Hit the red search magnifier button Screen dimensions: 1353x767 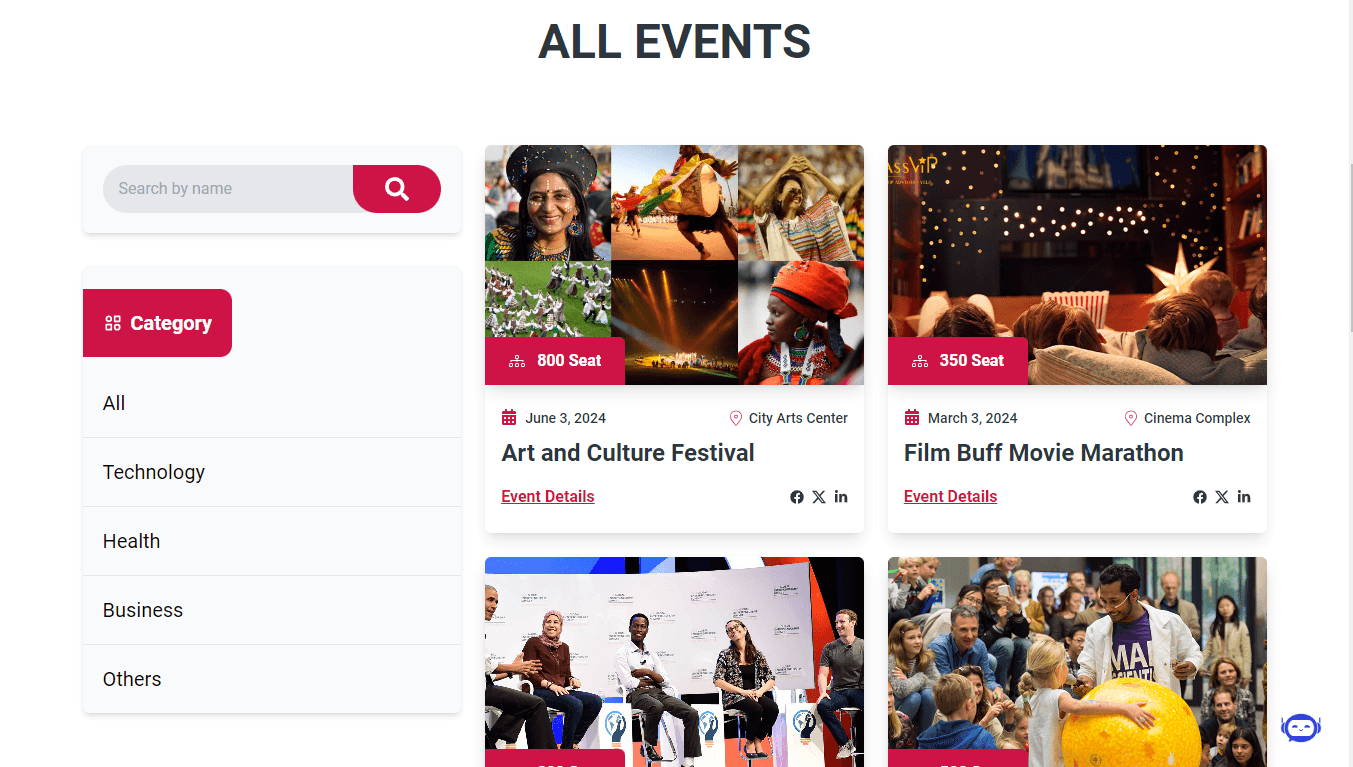pyautogui.click(x=396, y=189)
